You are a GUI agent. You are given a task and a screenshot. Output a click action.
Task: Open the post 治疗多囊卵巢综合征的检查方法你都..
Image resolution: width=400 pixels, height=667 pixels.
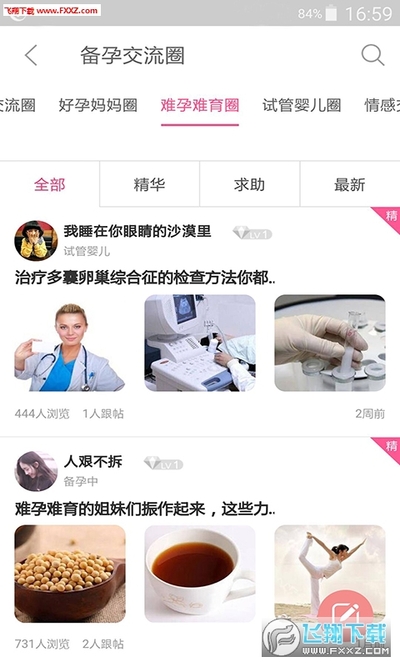coord(145,278)
